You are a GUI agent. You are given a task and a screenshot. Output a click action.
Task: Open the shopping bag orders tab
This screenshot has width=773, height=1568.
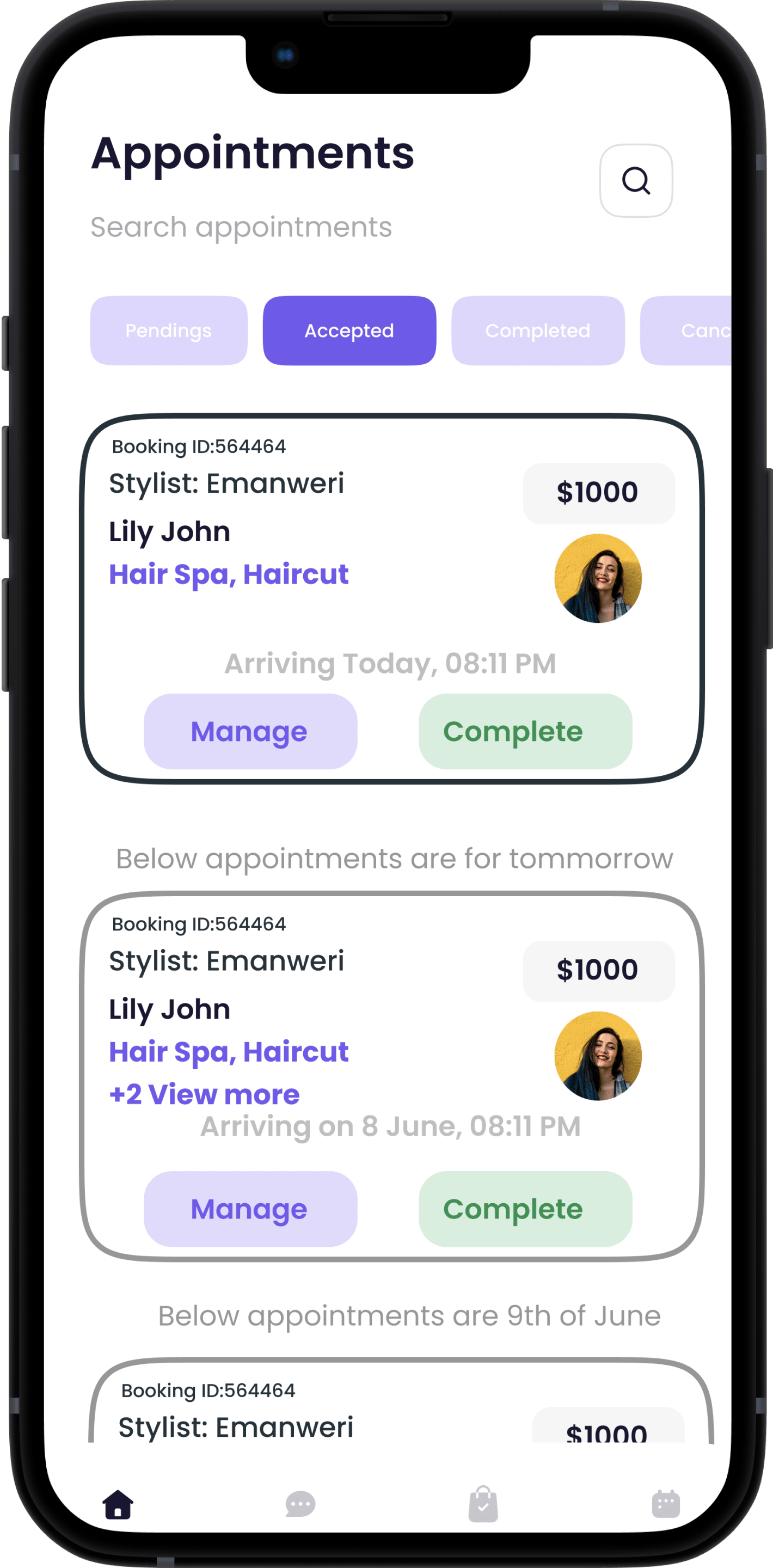483,1504
